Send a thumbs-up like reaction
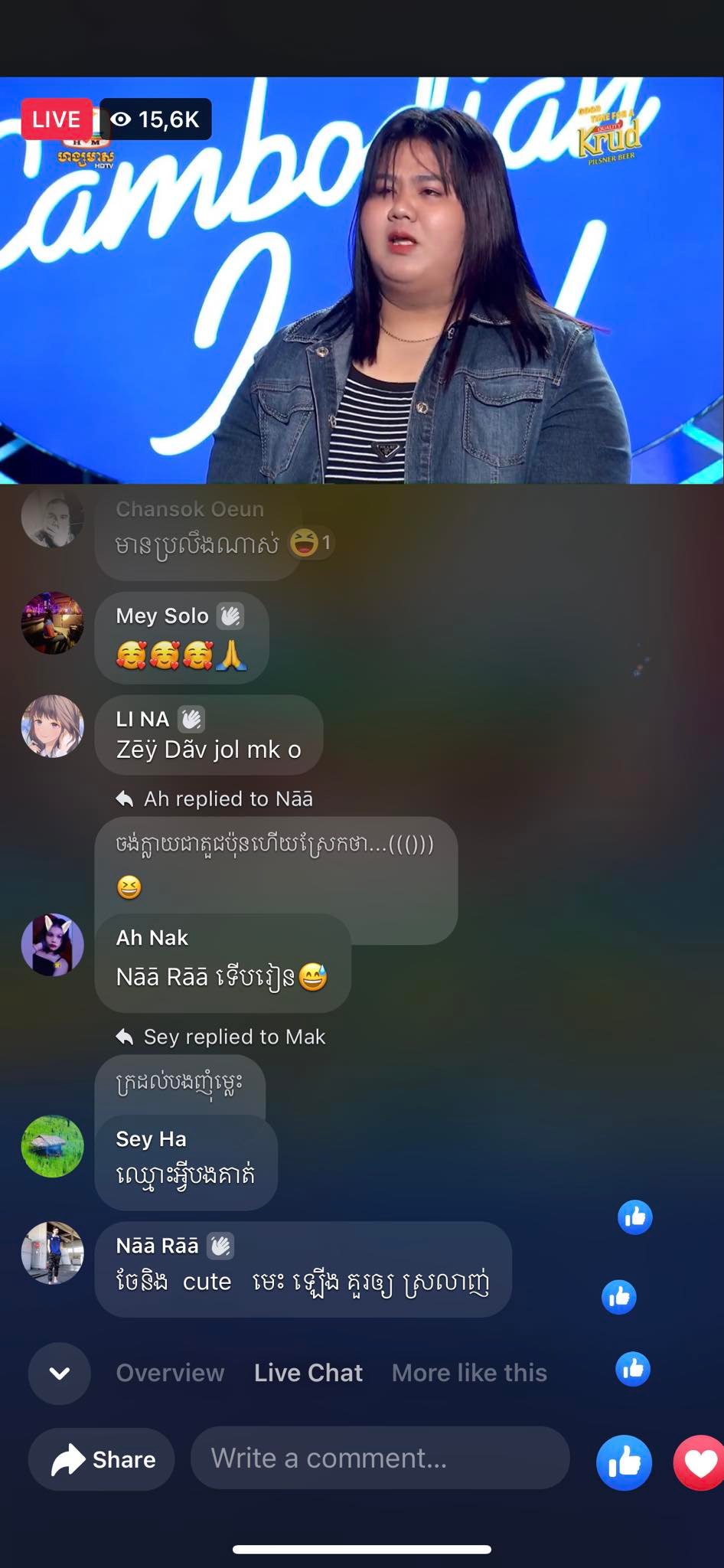724x1568 pixels. (624, 1462)
